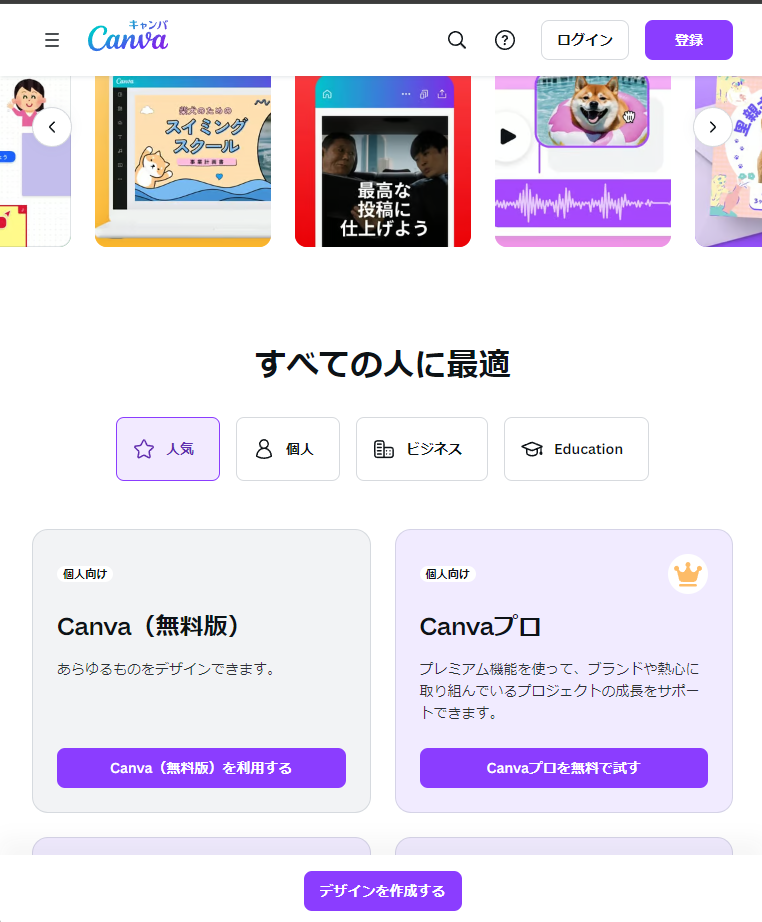Open the help question mark icon
The width and height of the screenshot is (762, 922).
click(505, 40)
